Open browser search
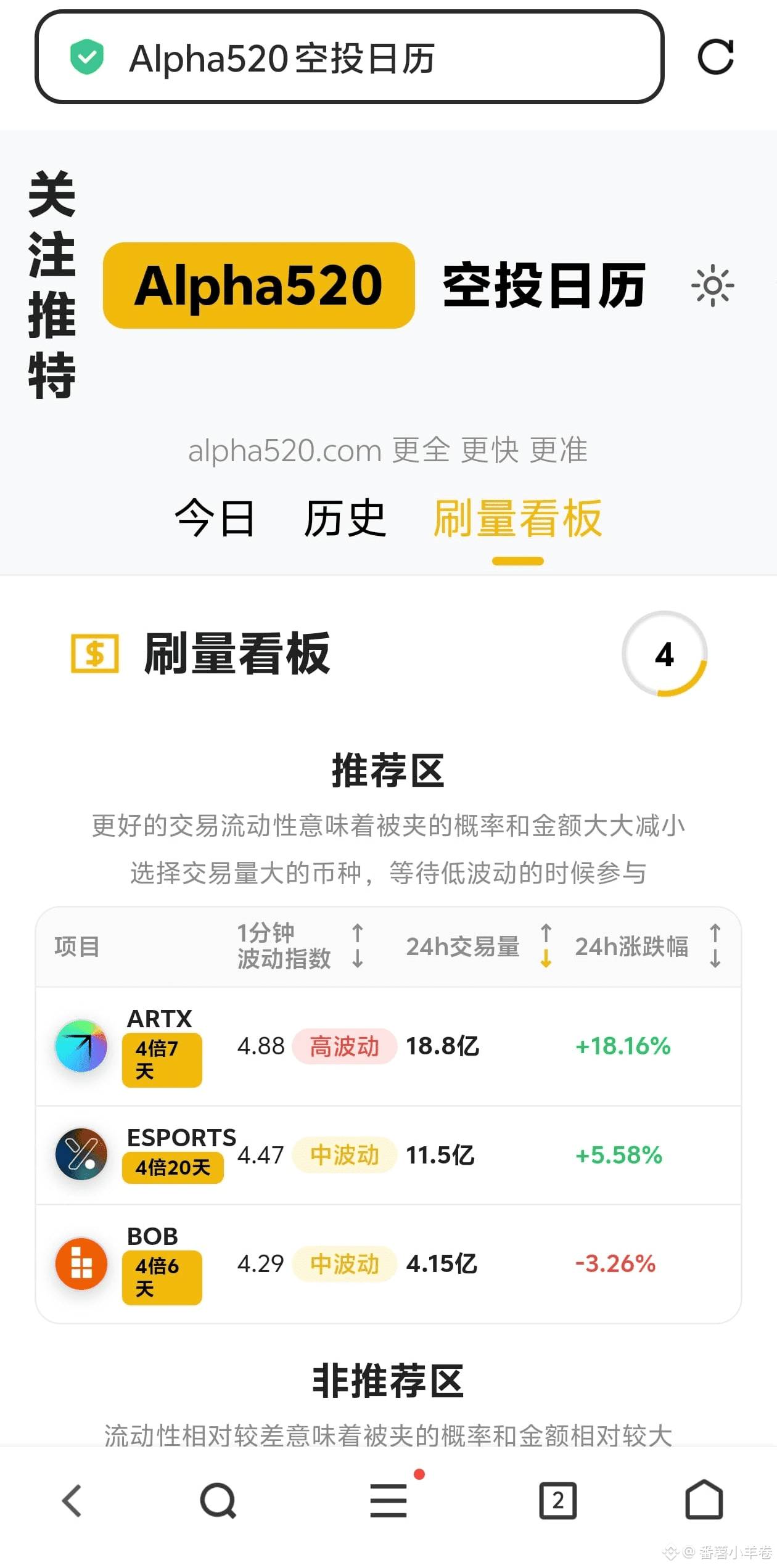 pos(218,1500)
